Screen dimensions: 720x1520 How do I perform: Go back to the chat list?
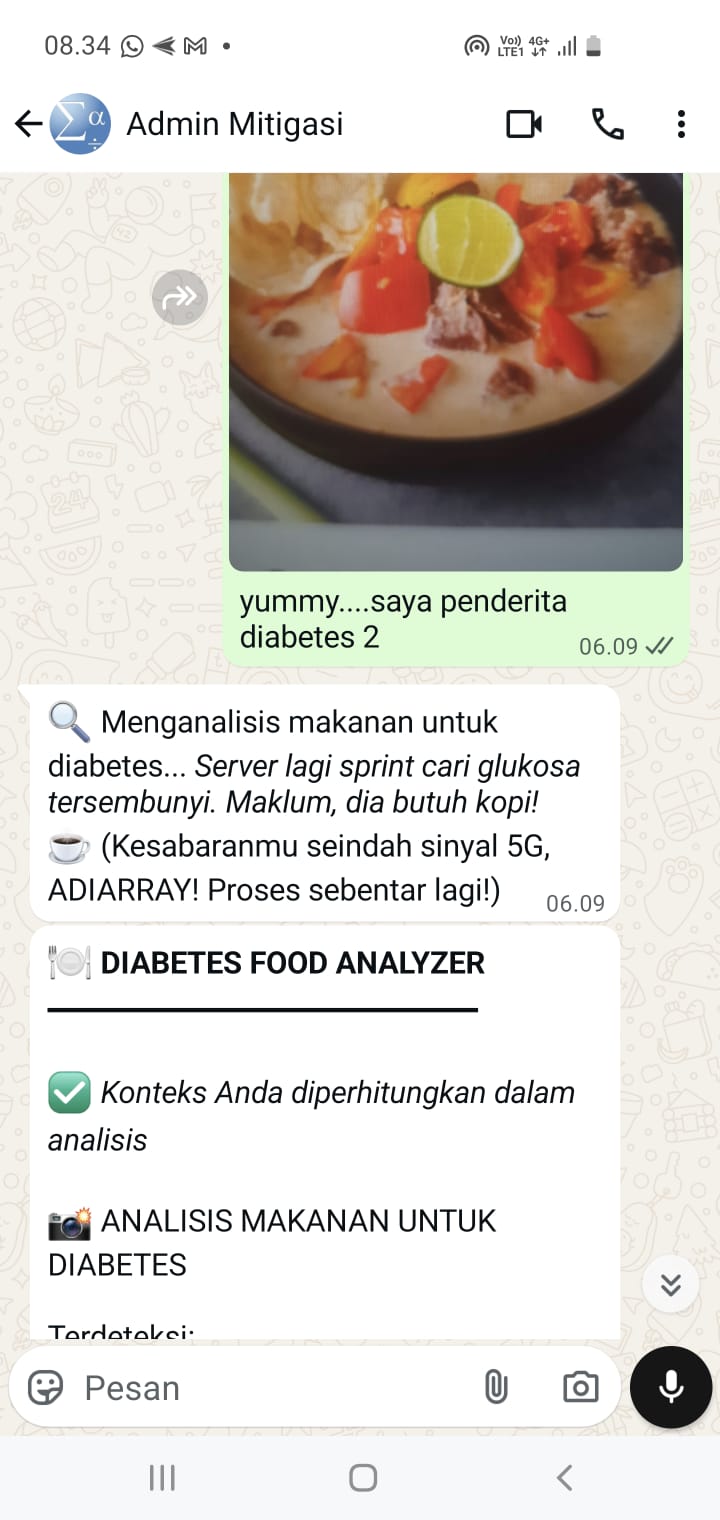[28, 124]
